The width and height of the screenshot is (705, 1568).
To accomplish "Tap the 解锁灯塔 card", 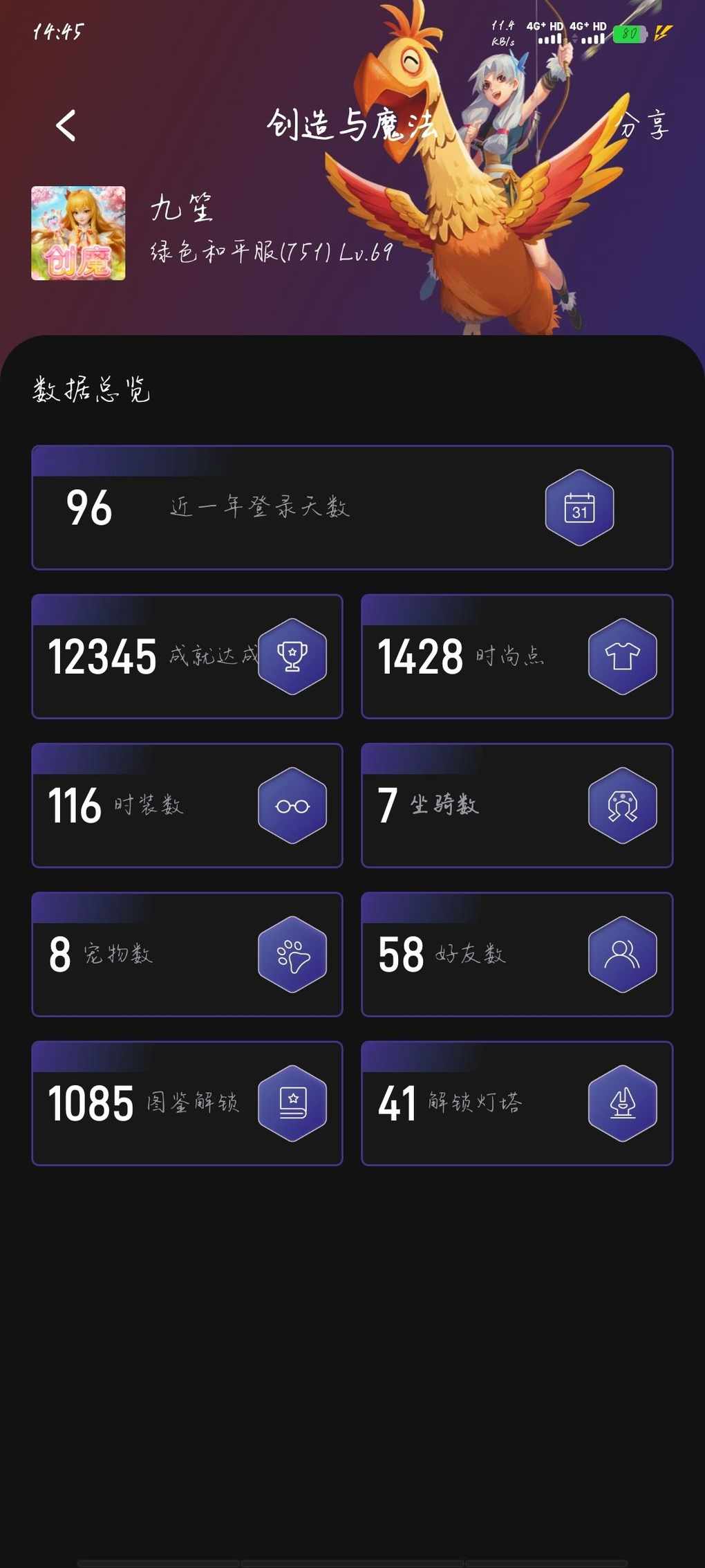I will [517, 1103].
